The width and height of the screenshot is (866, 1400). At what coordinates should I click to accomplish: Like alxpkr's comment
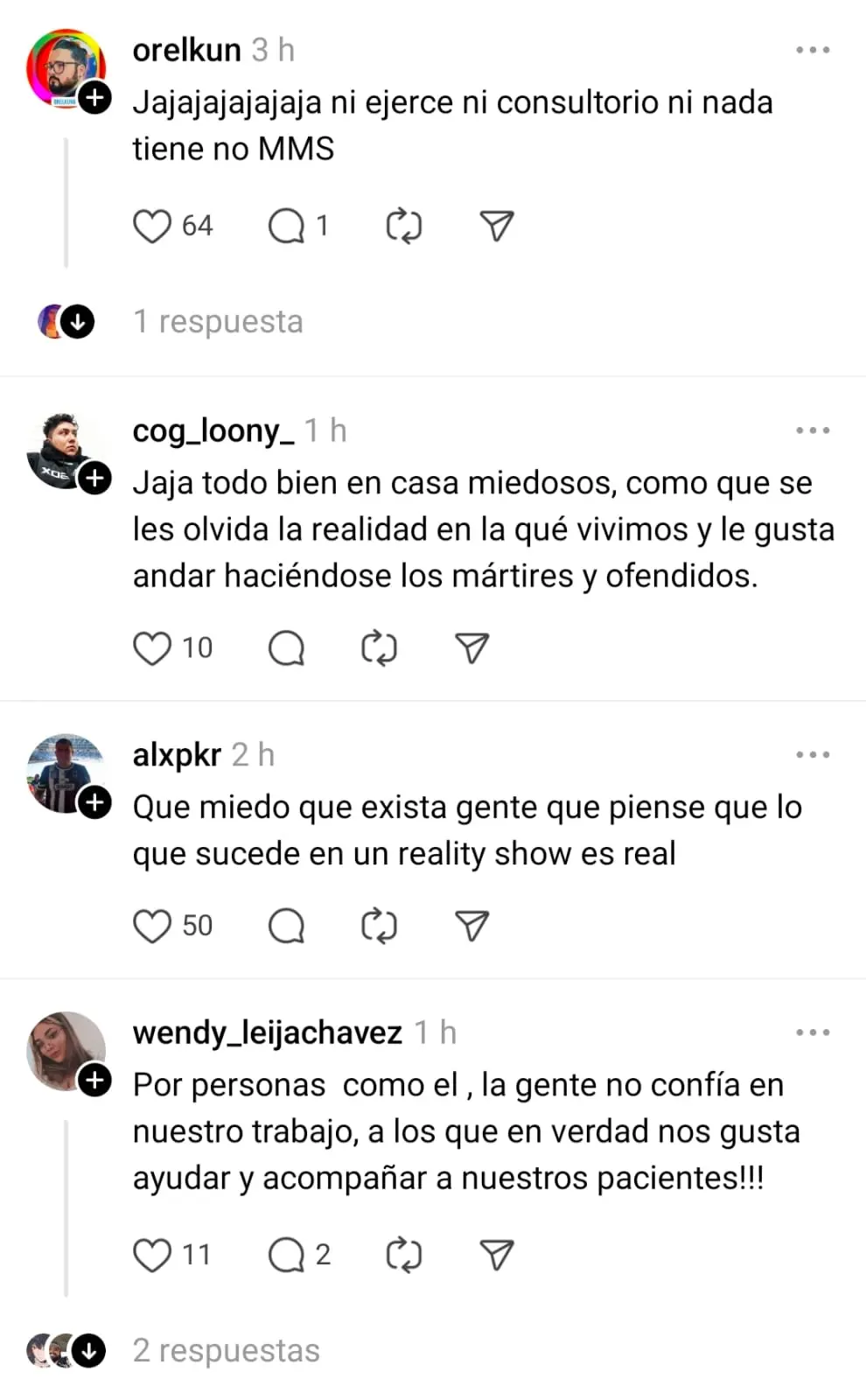click(x=151, y=926)
